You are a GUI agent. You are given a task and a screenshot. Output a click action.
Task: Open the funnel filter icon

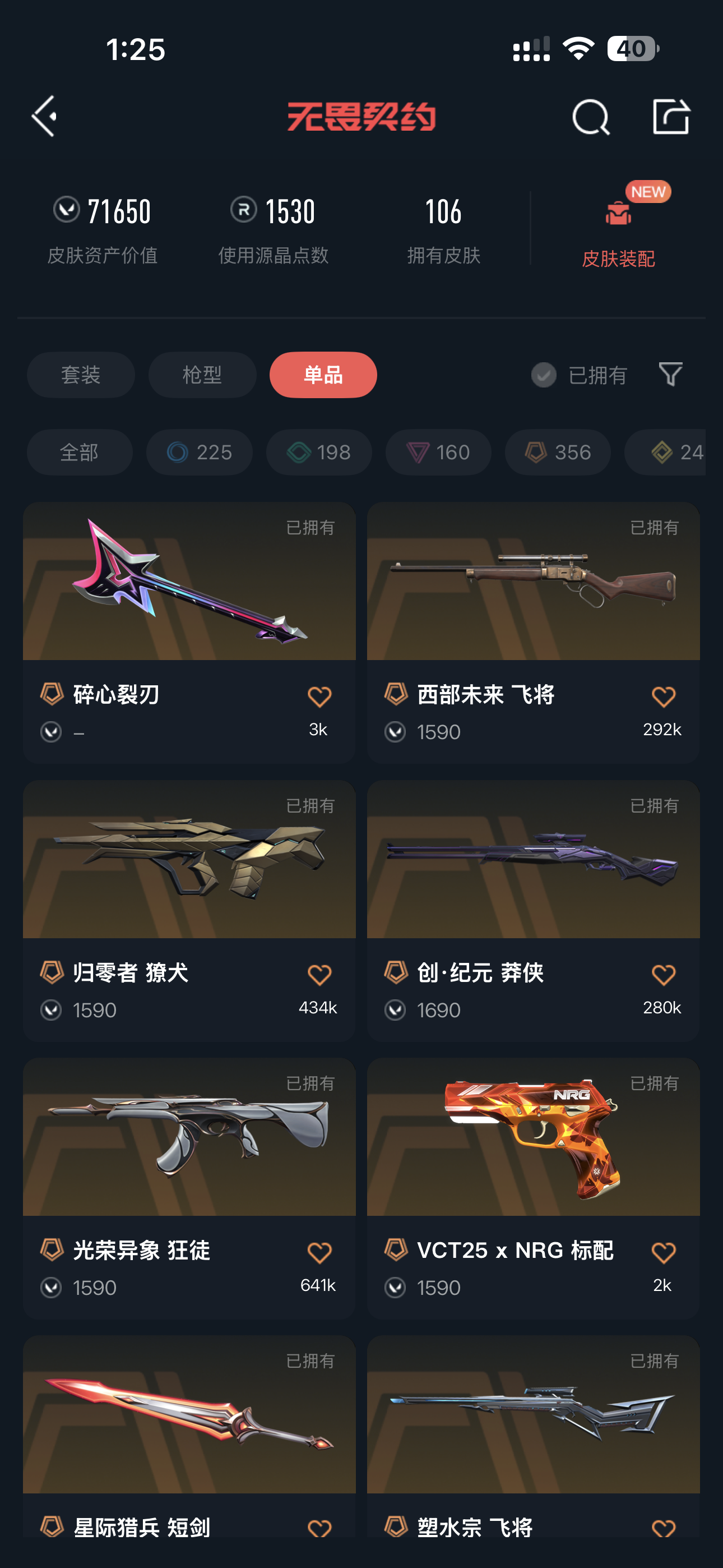tap(671, 373)
